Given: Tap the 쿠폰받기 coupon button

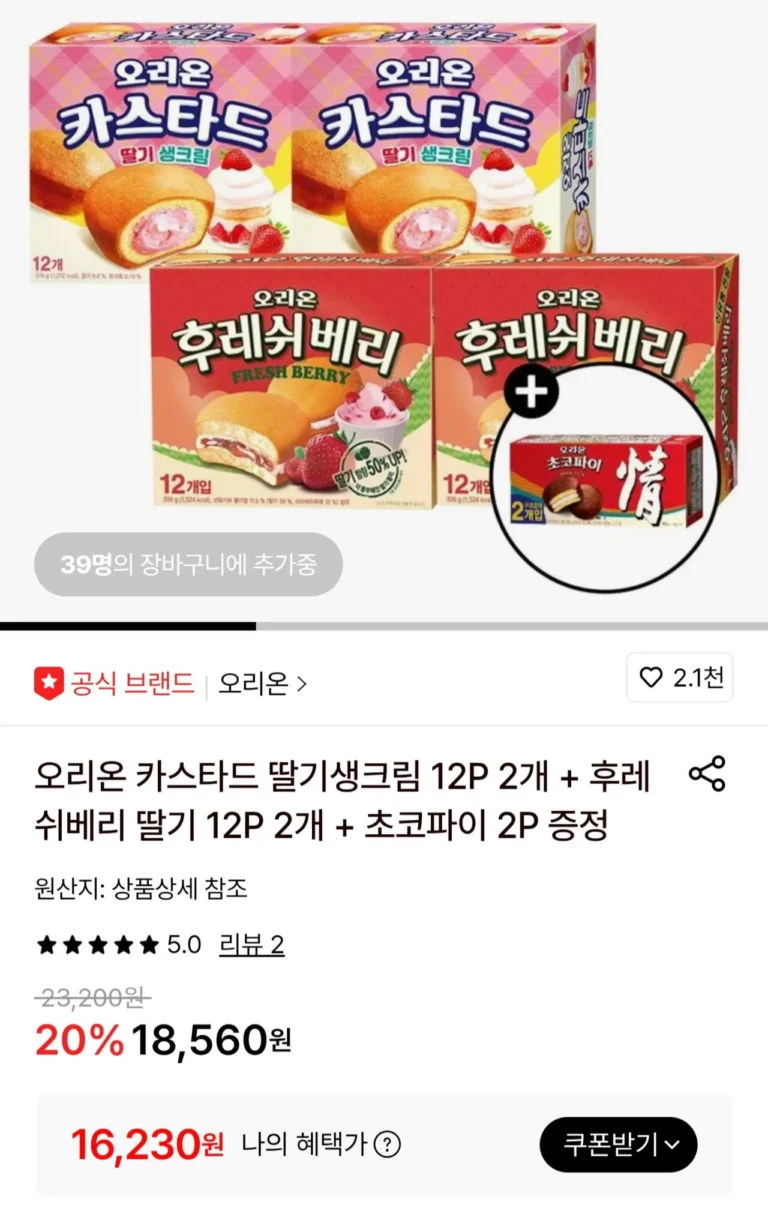Looking at the screenshot, I should pyautogui.click(x=618, y=1144).
